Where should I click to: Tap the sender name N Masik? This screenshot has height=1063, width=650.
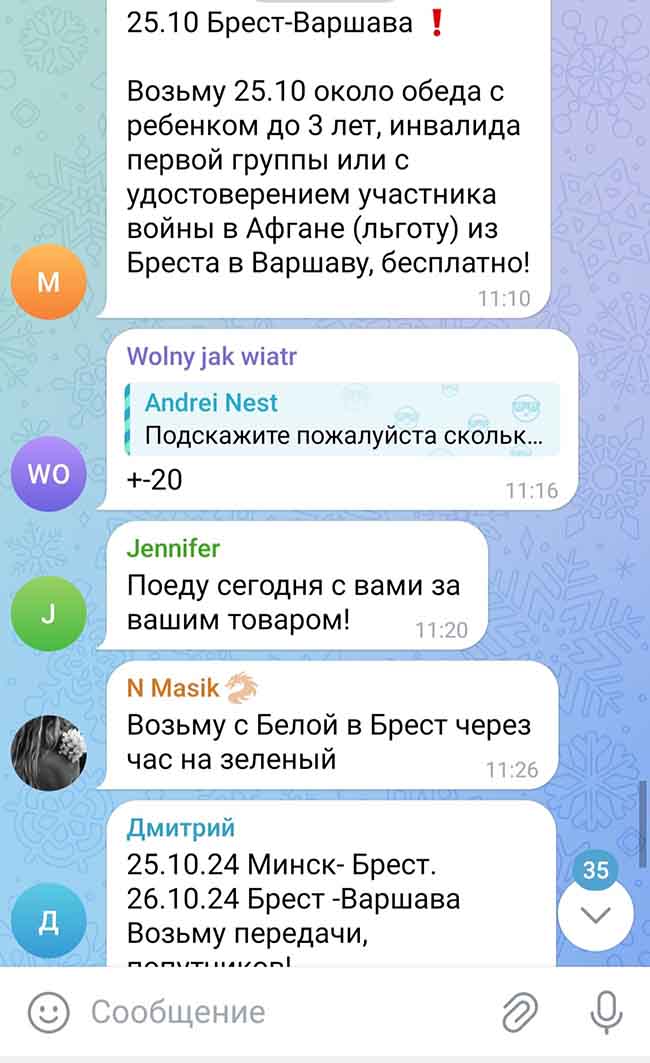pyautogui.click(x=174, y=687)
